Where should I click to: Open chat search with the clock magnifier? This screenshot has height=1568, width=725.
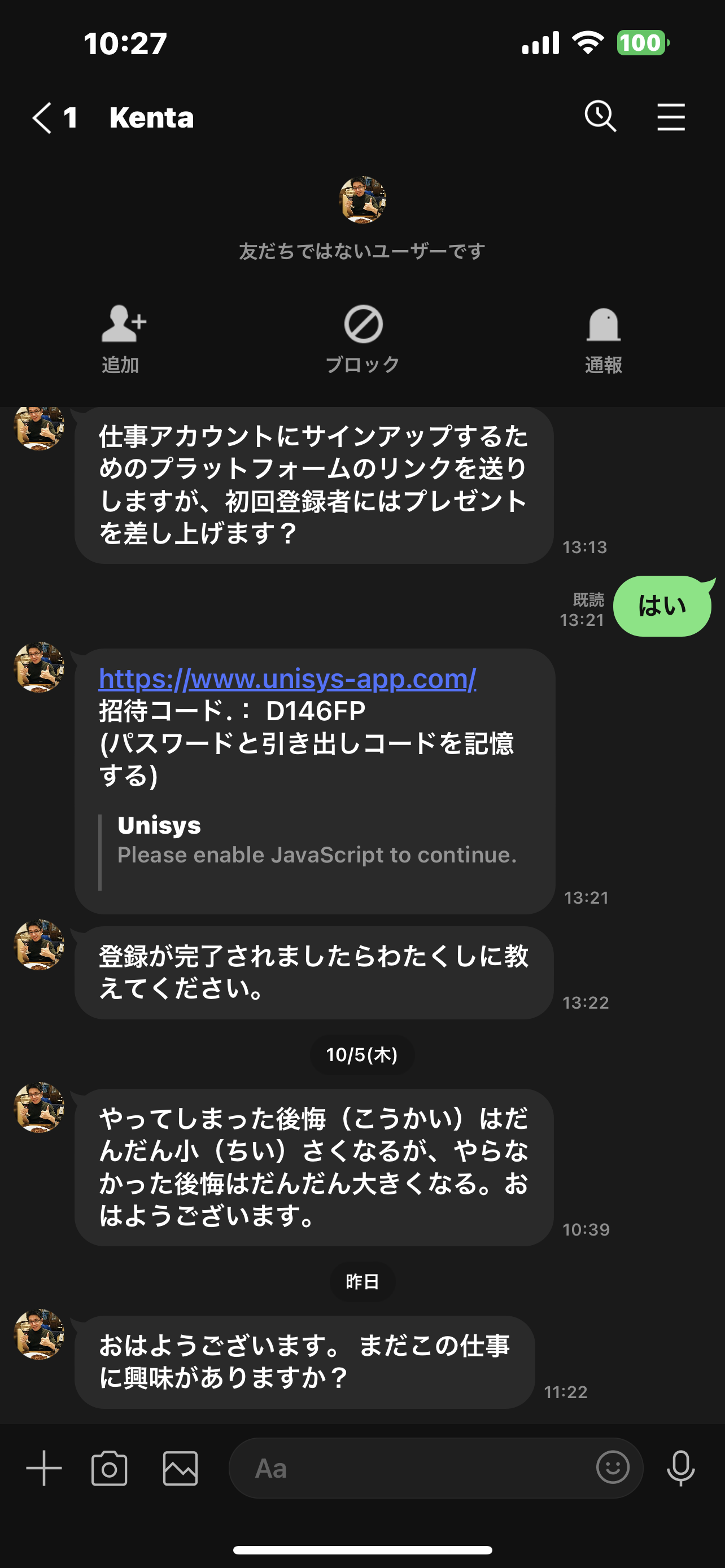pyautogui.click(x=600, y=116)
